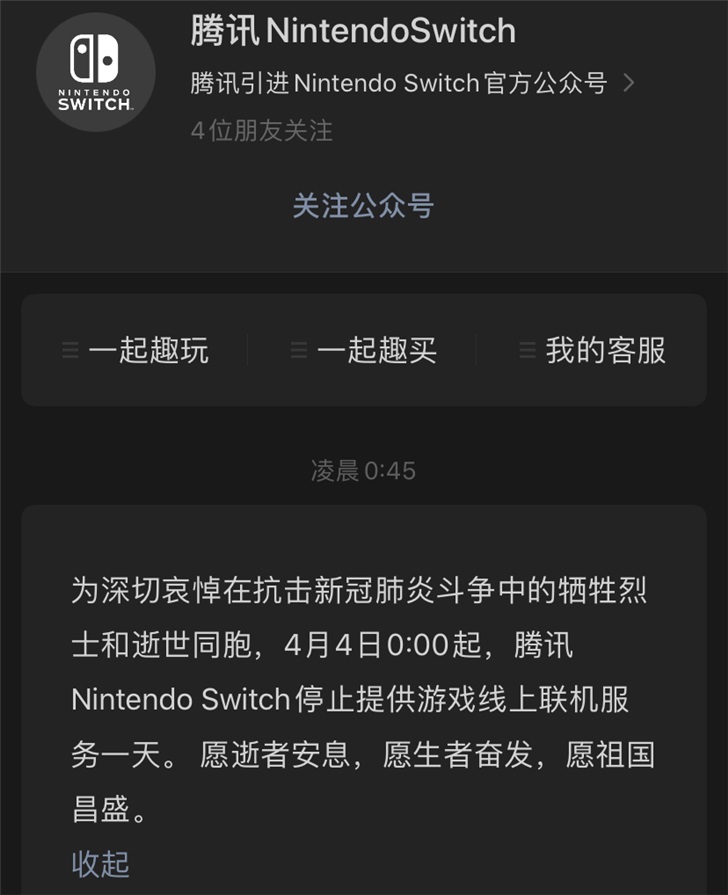Follow the official account via 关注公众号
728x895 pixels.
[363, 206]
